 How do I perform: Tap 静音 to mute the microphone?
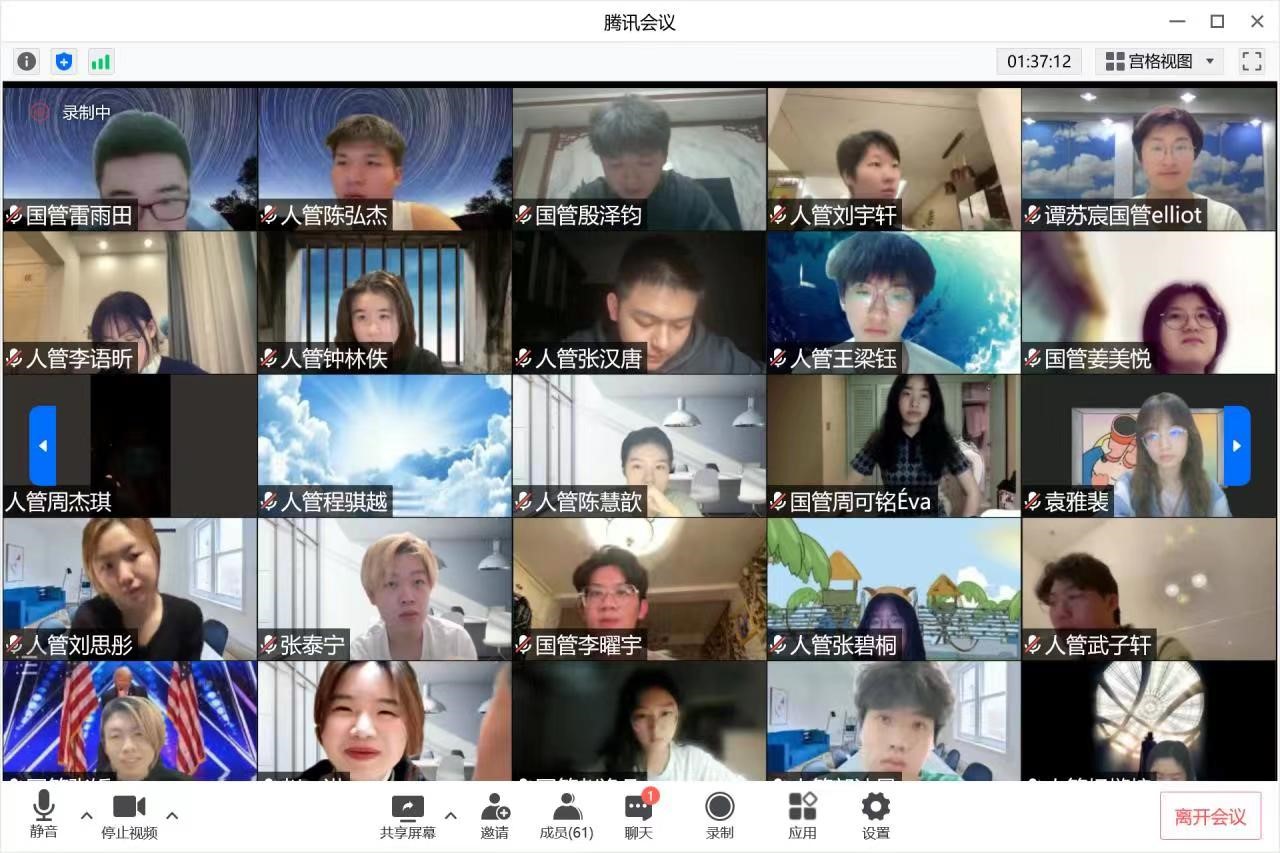coord(43,815)
